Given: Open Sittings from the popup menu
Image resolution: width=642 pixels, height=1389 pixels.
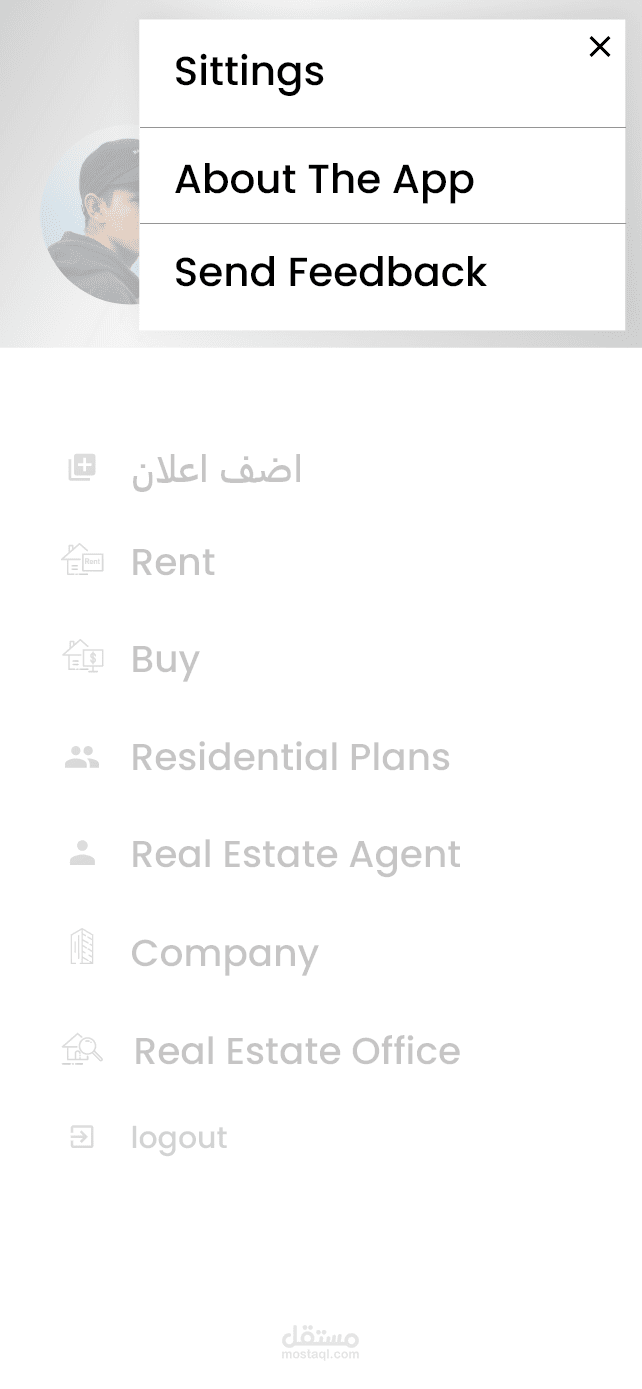Looking at the screenshot, I should click(250, 72).
